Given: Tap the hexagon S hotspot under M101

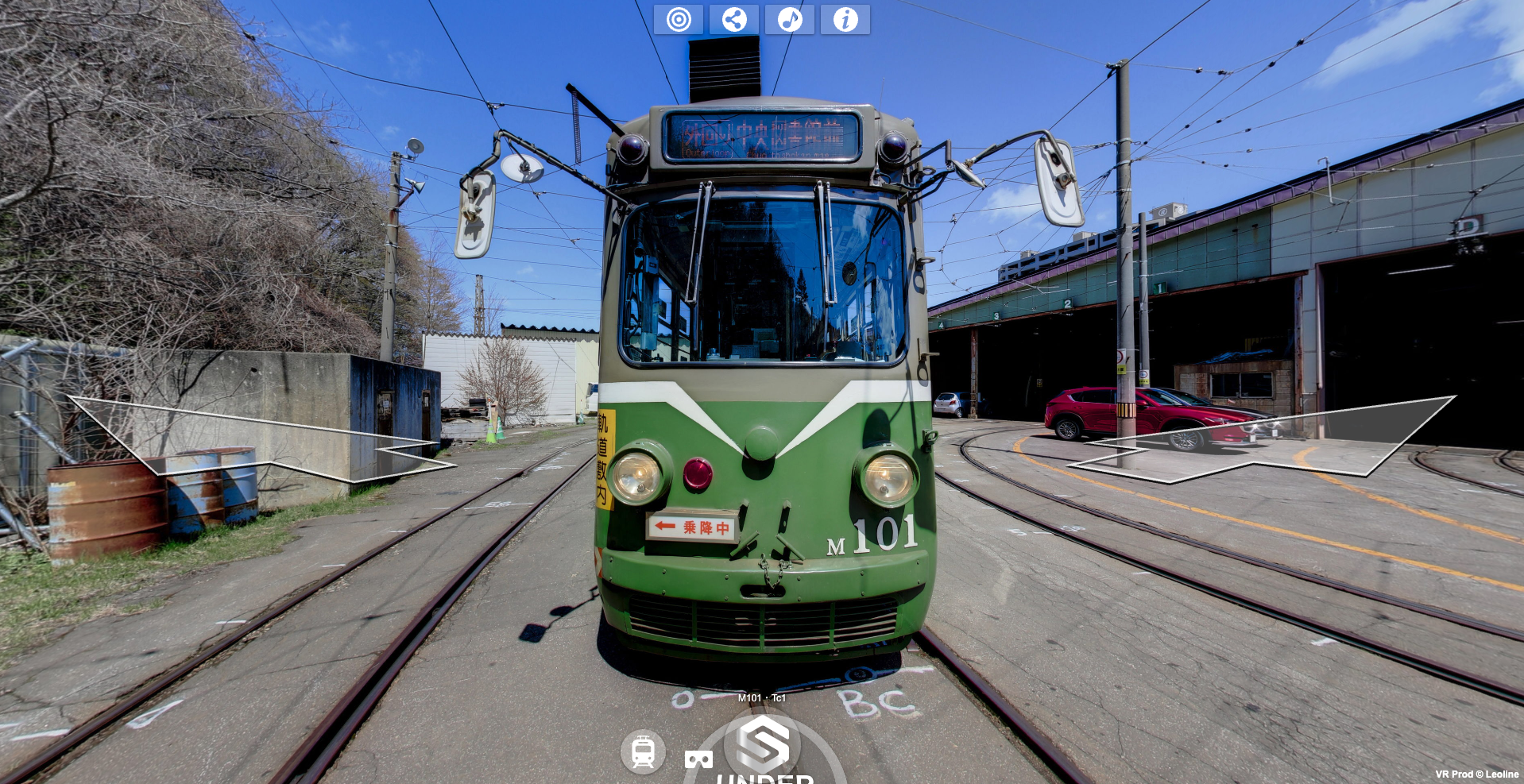Looking at the screenshot, I should (762, 743).
